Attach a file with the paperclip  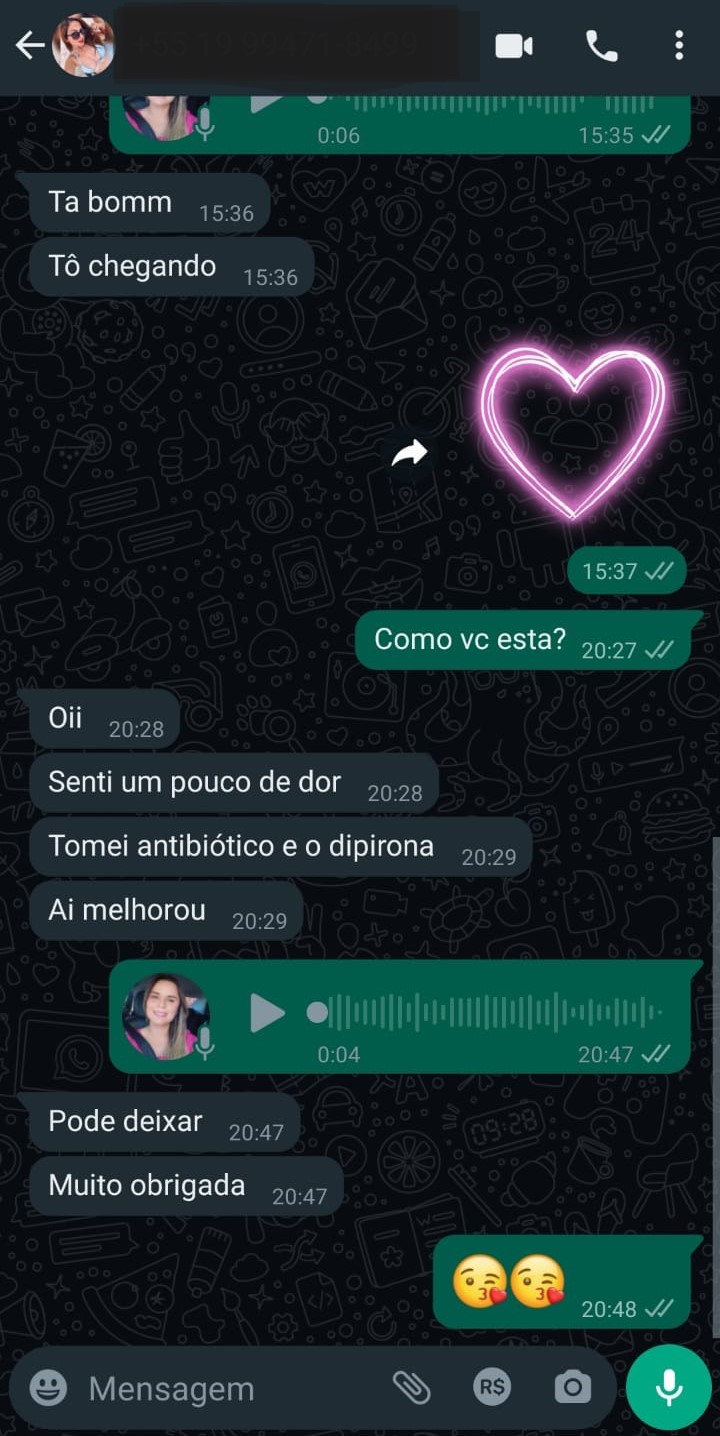[411, 1388]
